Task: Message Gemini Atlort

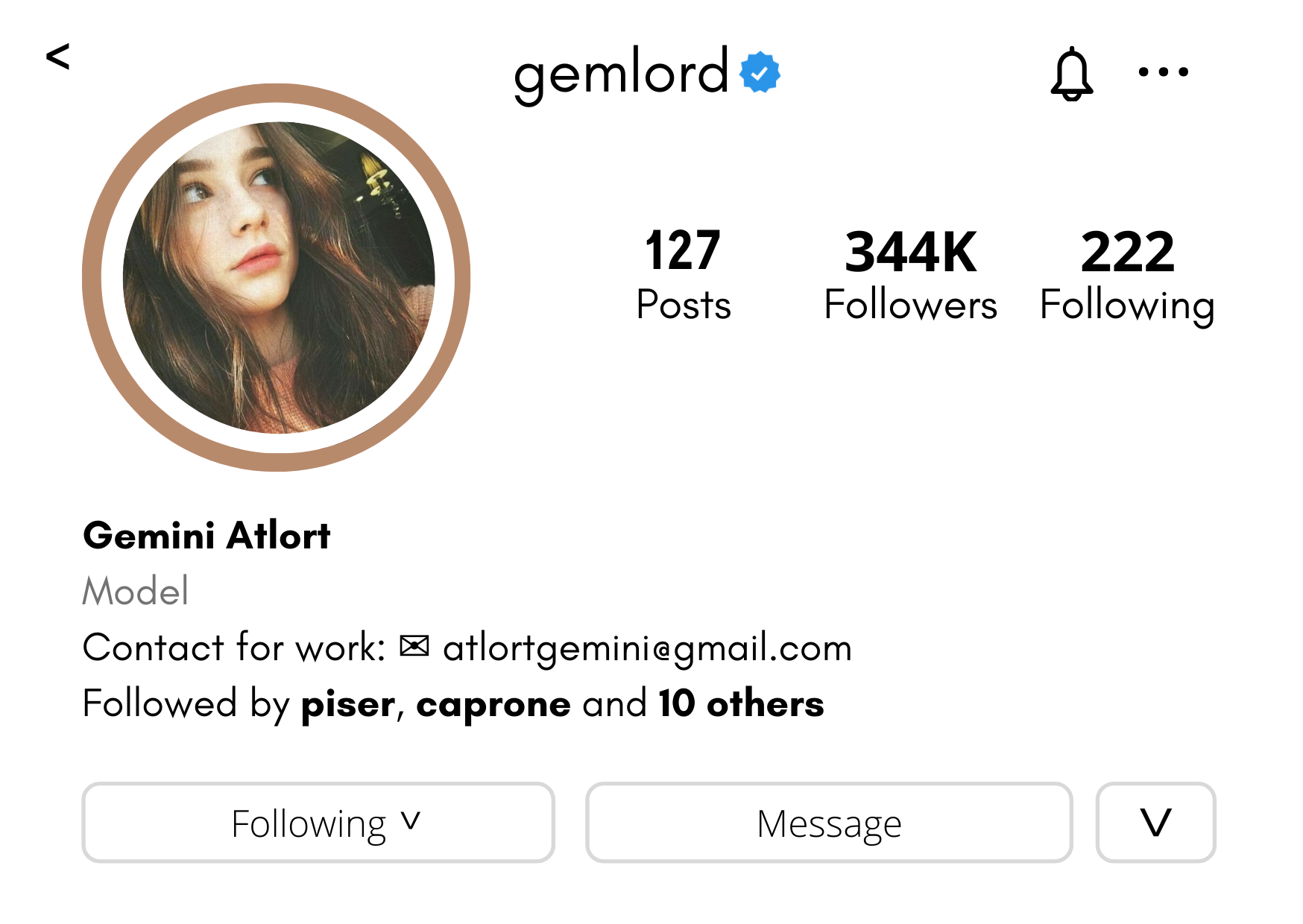Action: pyautogui.click(x=829, y=823)
